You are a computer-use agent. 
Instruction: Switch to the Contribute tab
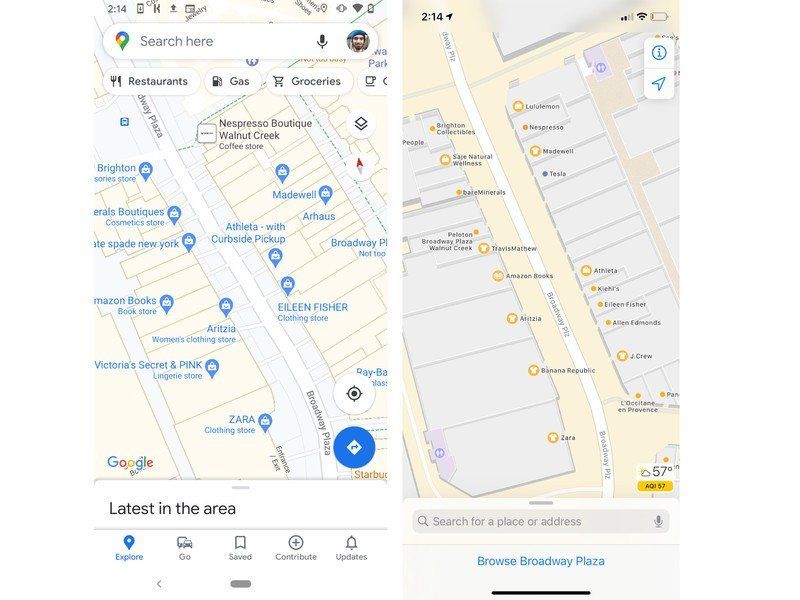click(296, 547)
